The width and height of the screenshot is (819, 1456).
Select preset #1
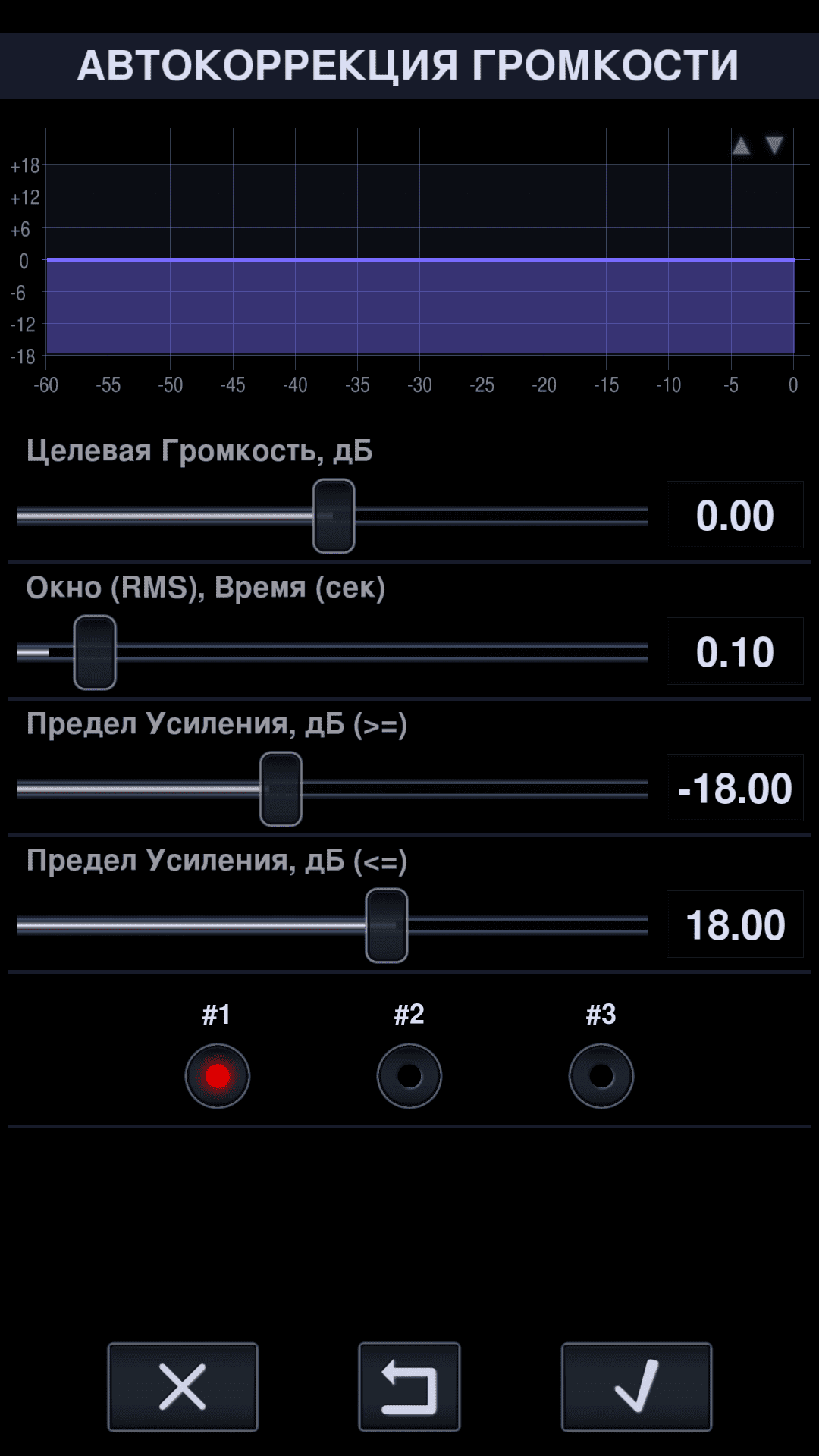click(x=218, y=1075)
